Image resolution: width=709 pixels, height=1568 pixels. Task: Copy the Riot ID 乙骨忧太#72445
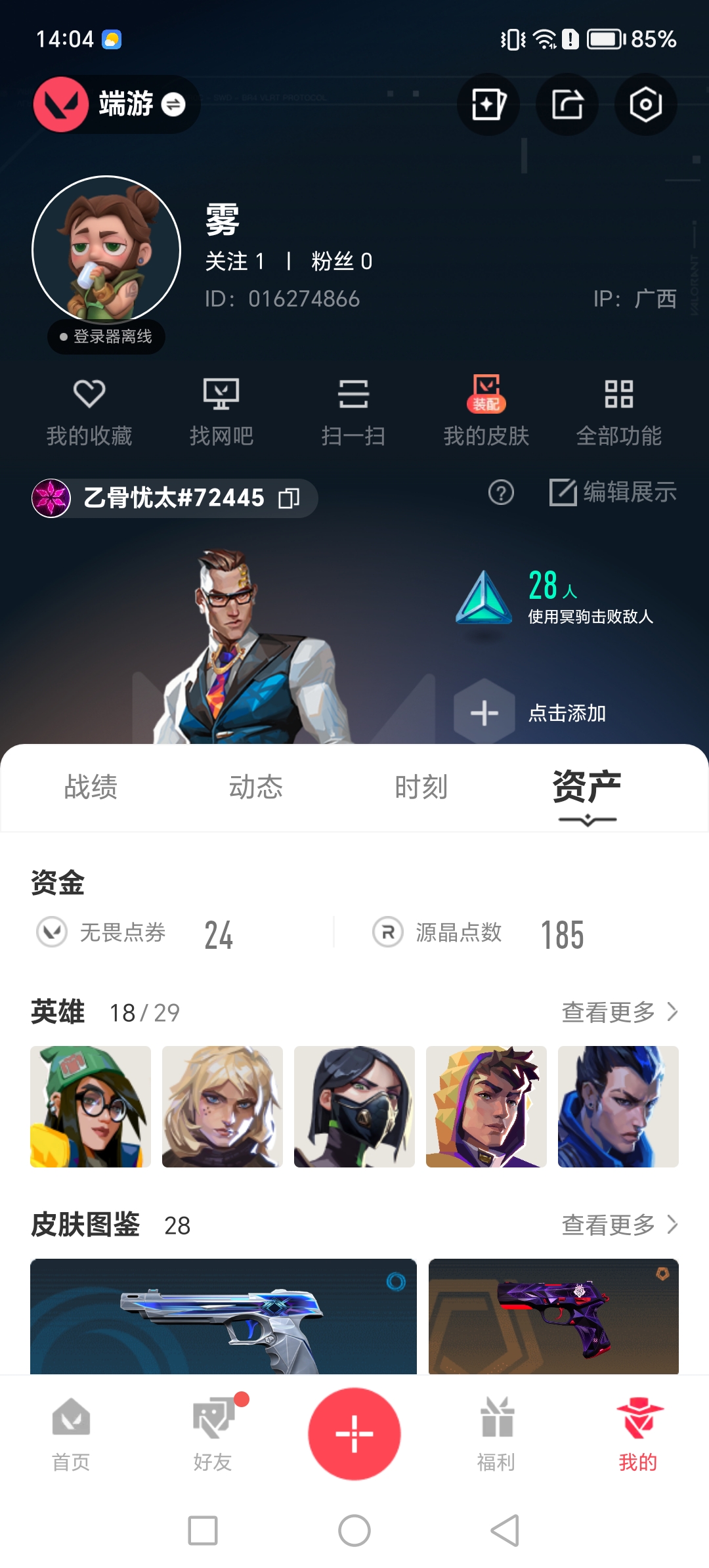pyautogui.click(x=288, y=499)
